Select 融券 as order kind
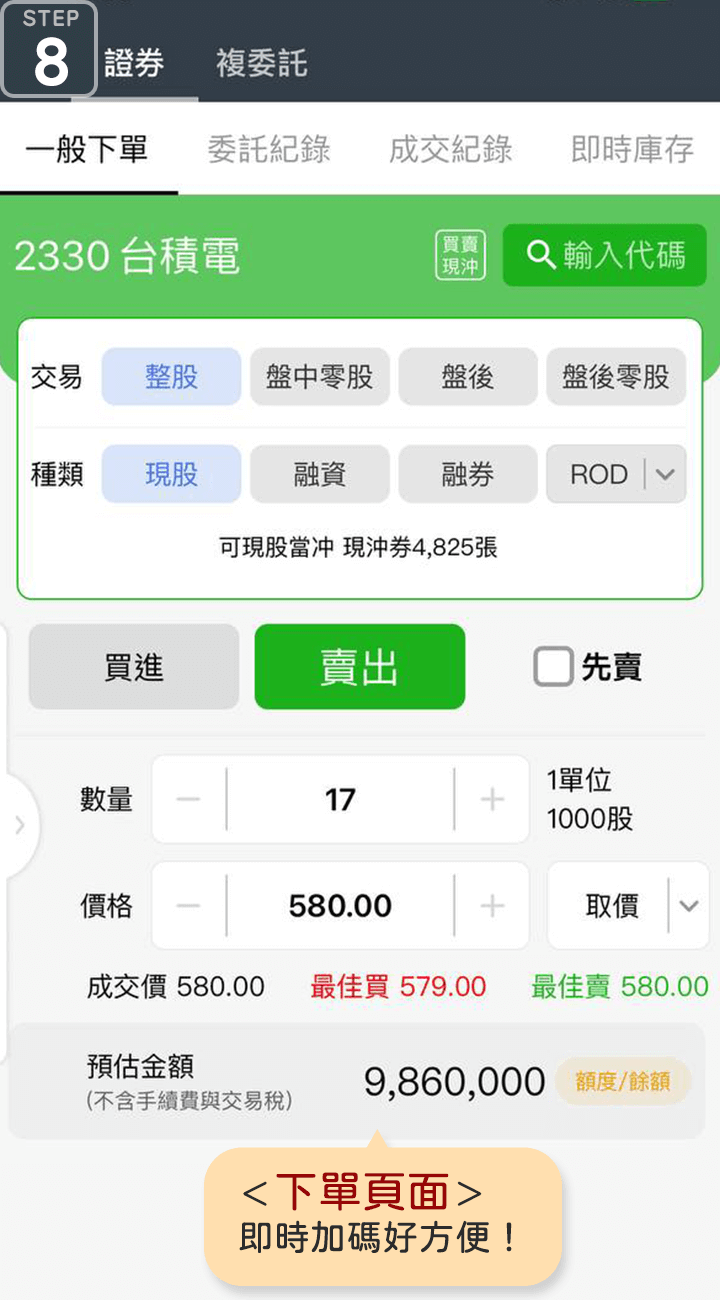720x1300 pixels. 467,474
